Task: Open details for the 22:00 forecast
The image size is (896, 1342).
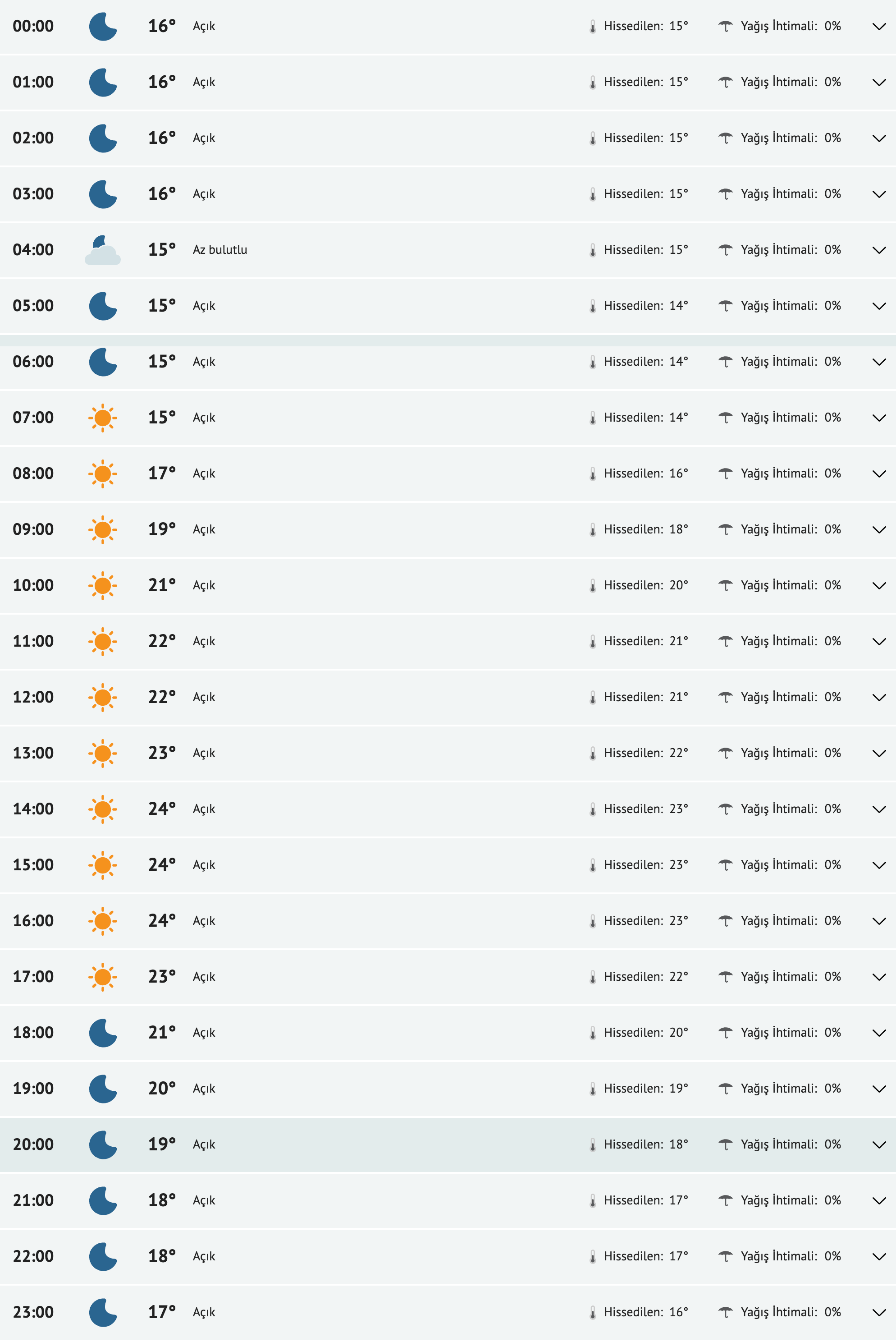Action: (879, 1257)
